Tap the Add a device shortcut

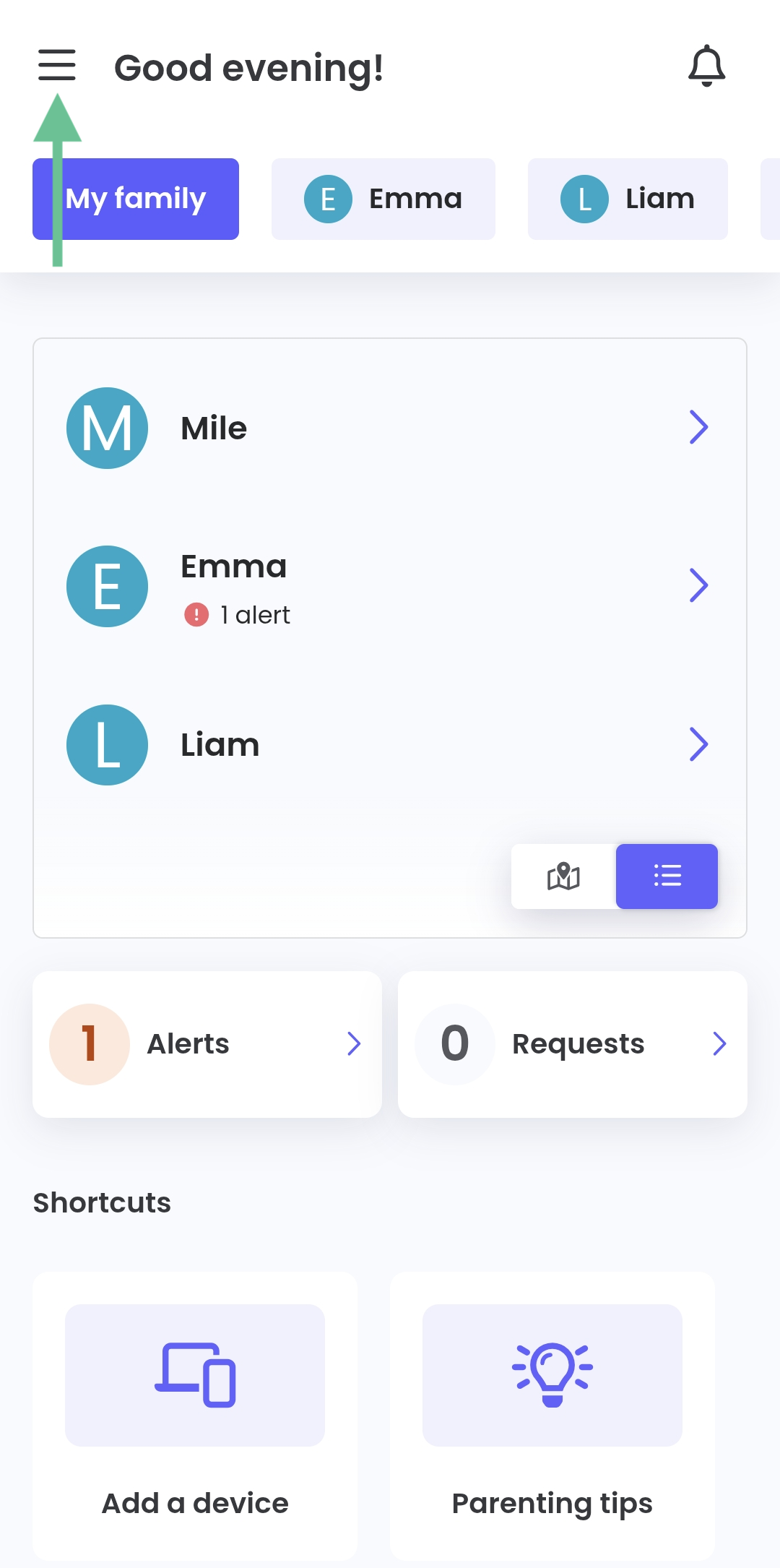(x=195, y=1416)
